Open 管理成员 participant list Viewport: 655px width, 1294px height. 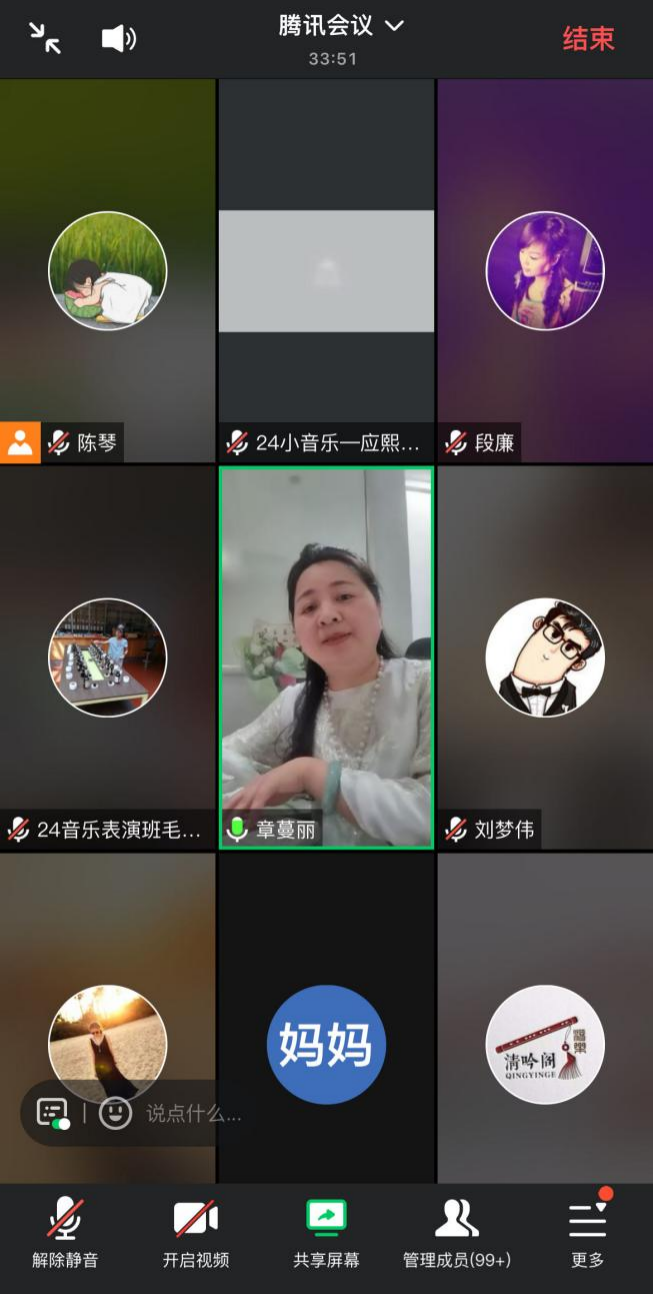pyautogui.click(x=457, y=1234)
